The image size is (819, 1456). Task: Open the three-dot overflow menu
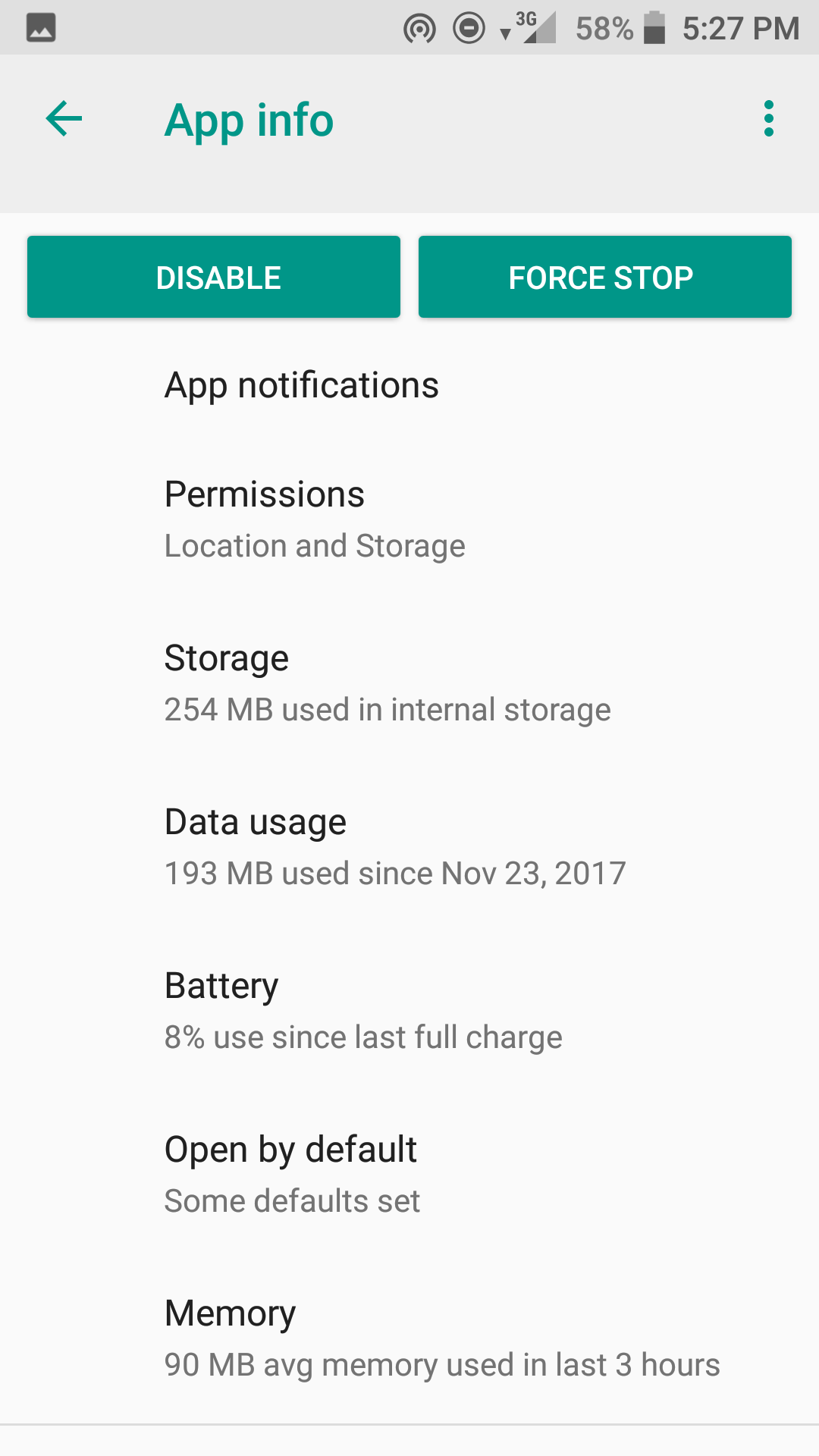[768, 119]
